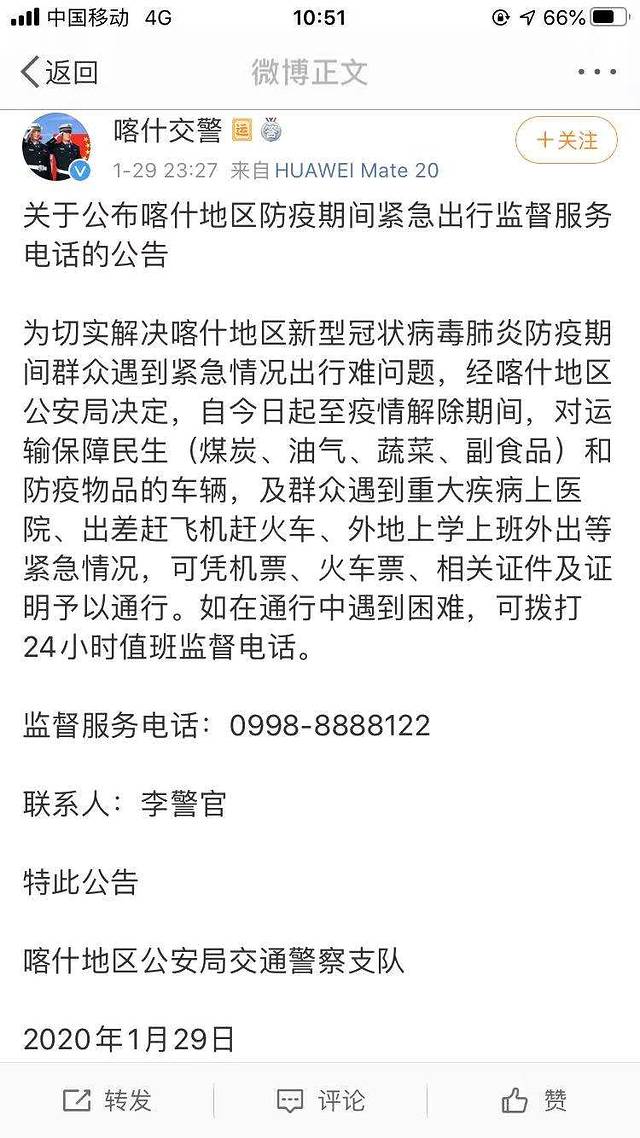
Task: Like this post with 赞
Action: (x=535, y=1101)
